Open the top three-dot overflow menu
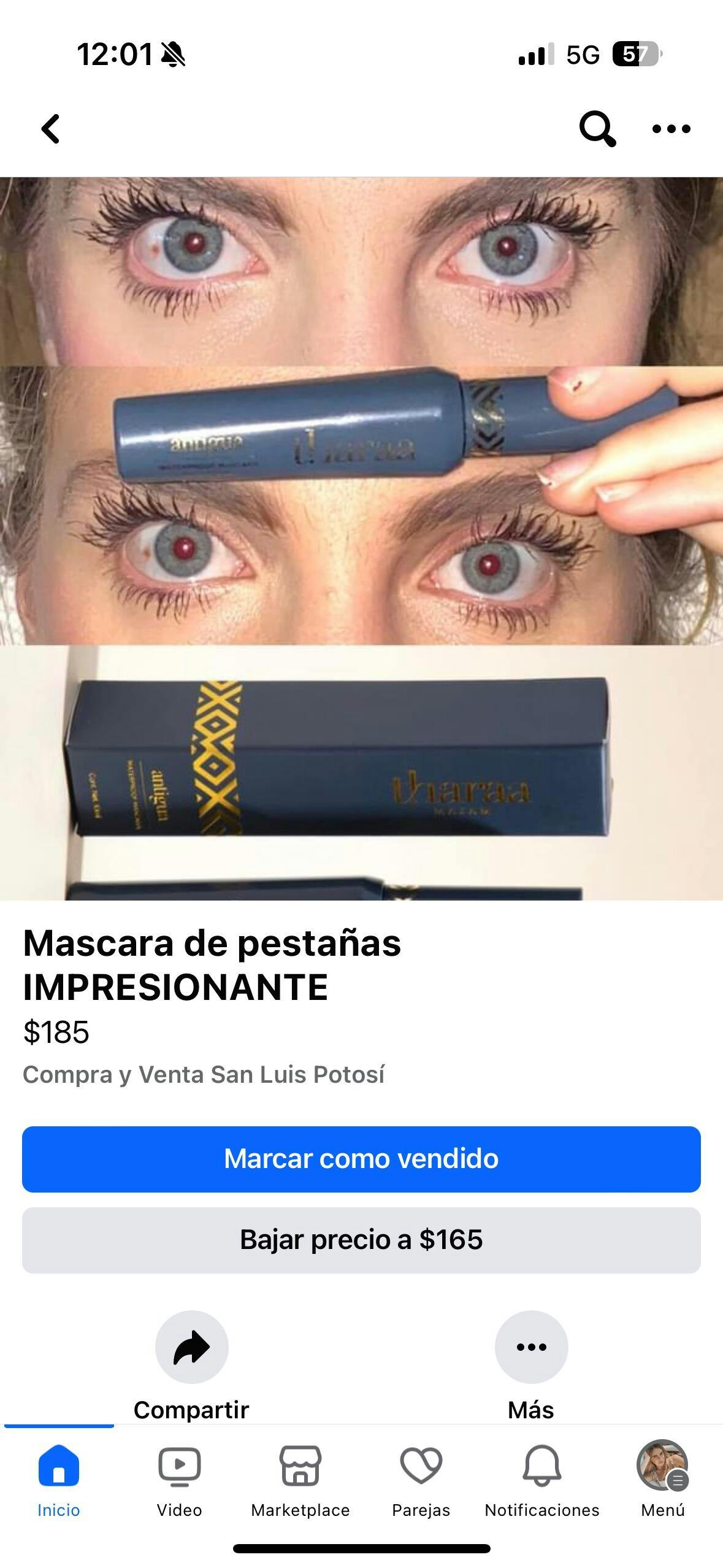The image size is (723, 1568). pos(671,129)
